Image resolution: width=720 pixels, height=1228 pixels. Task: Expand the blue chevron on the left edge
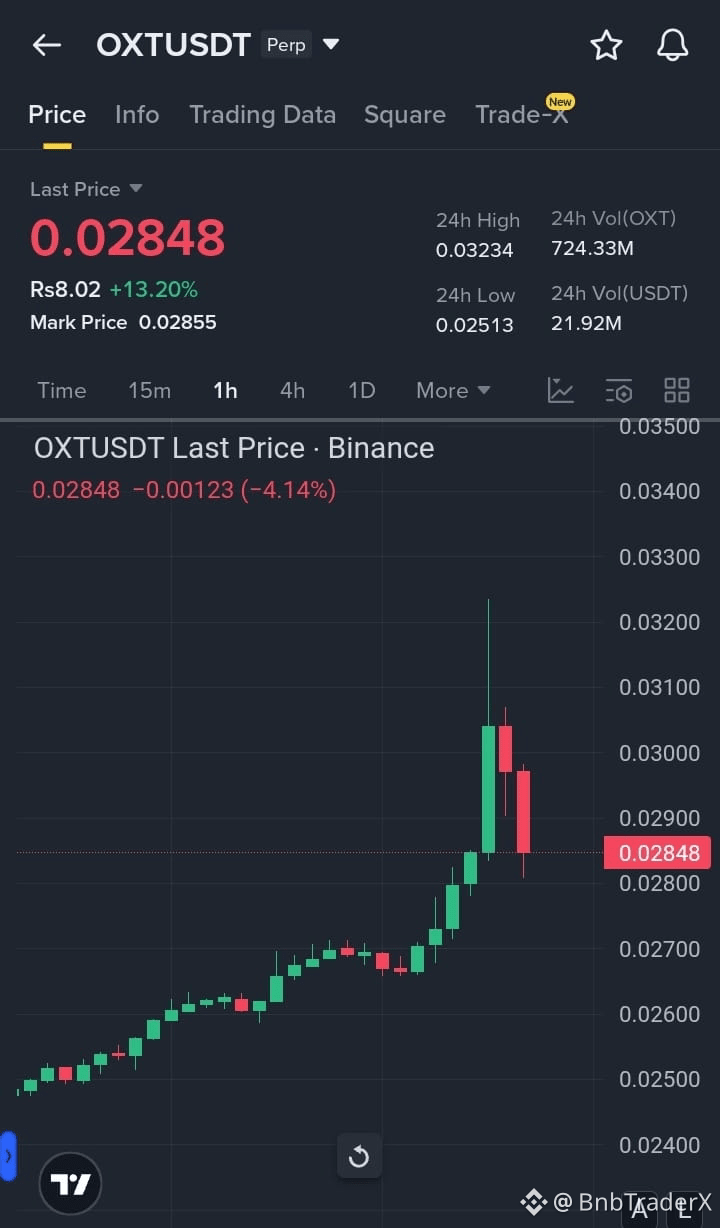pyautogui.click(x=10, y=1157)
